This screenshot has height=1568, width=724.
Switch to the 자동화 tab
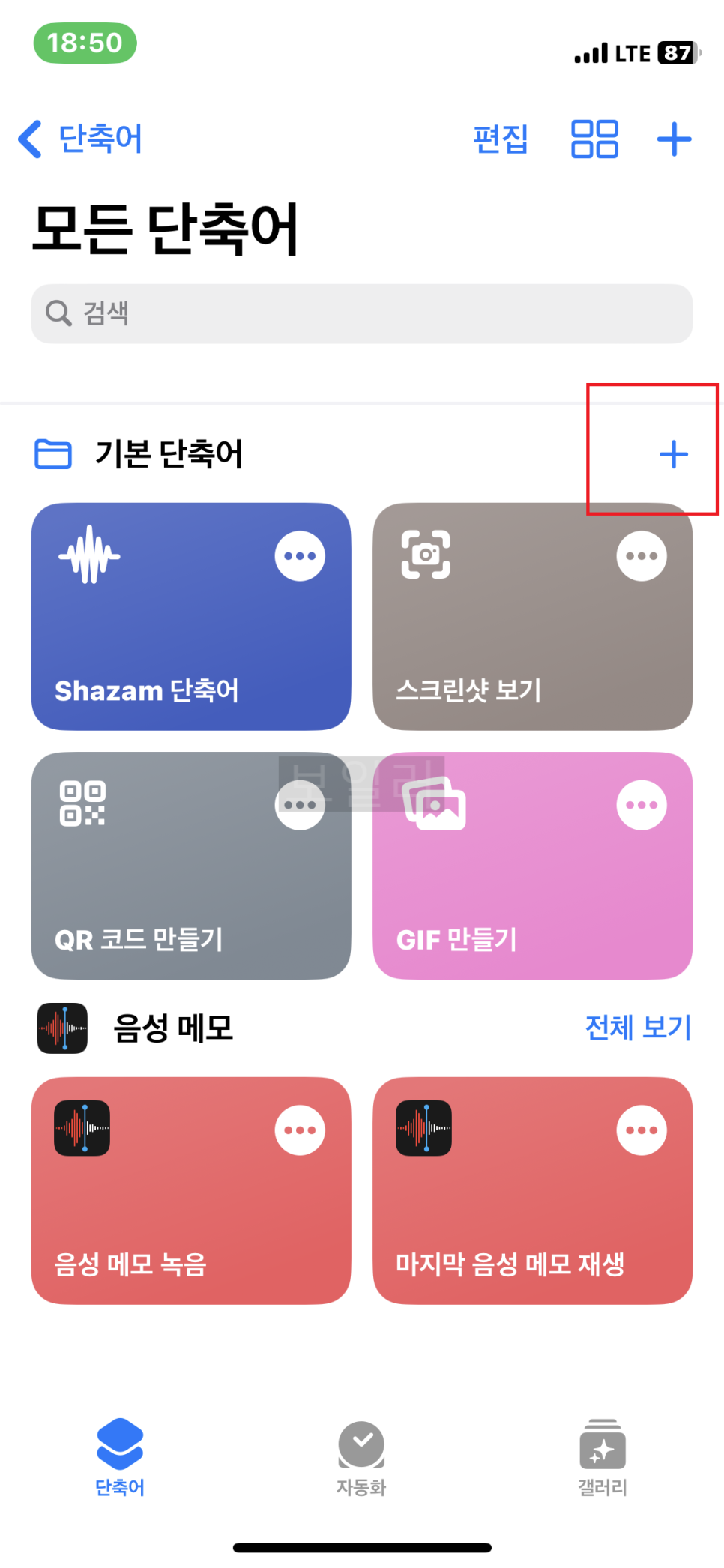(361, 1457)
